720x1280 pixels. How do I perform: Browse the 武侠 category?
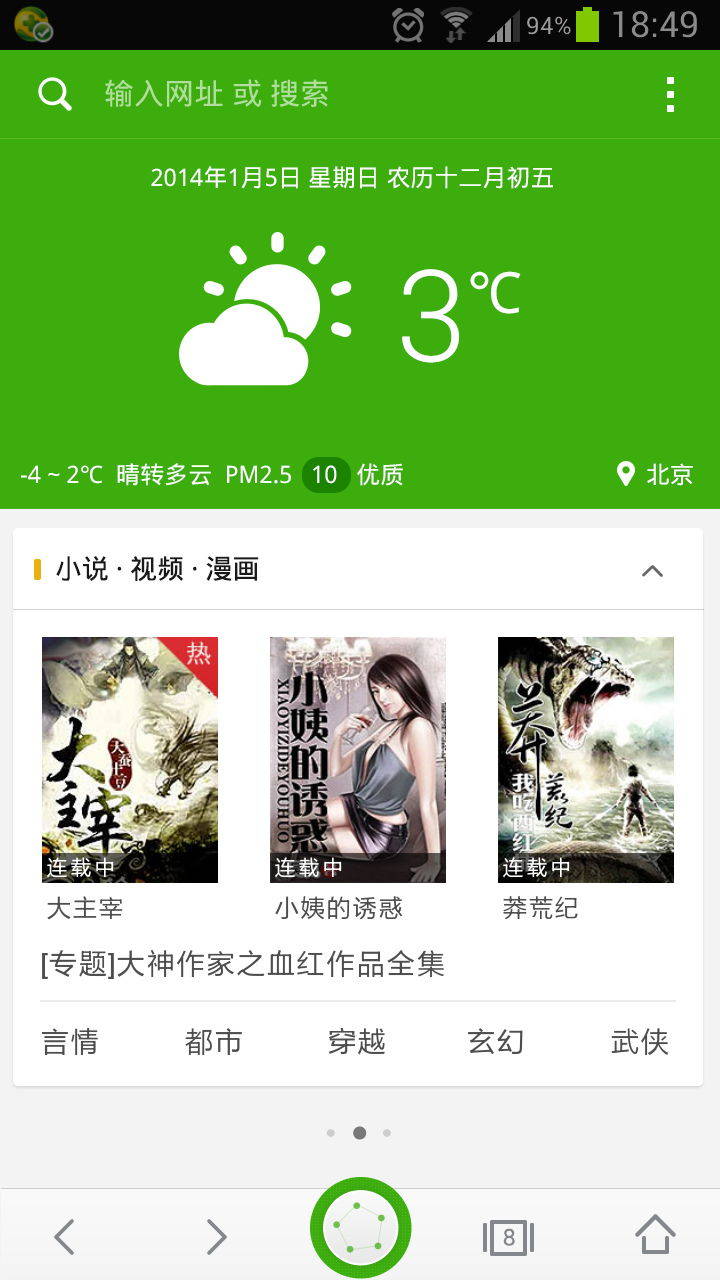point(640,1042)
